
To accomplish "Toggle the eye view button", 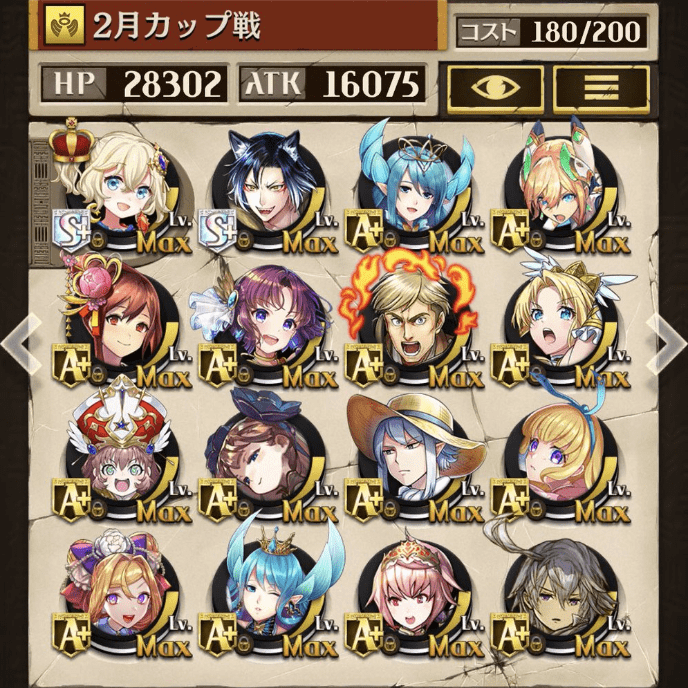I will [495, 88].
